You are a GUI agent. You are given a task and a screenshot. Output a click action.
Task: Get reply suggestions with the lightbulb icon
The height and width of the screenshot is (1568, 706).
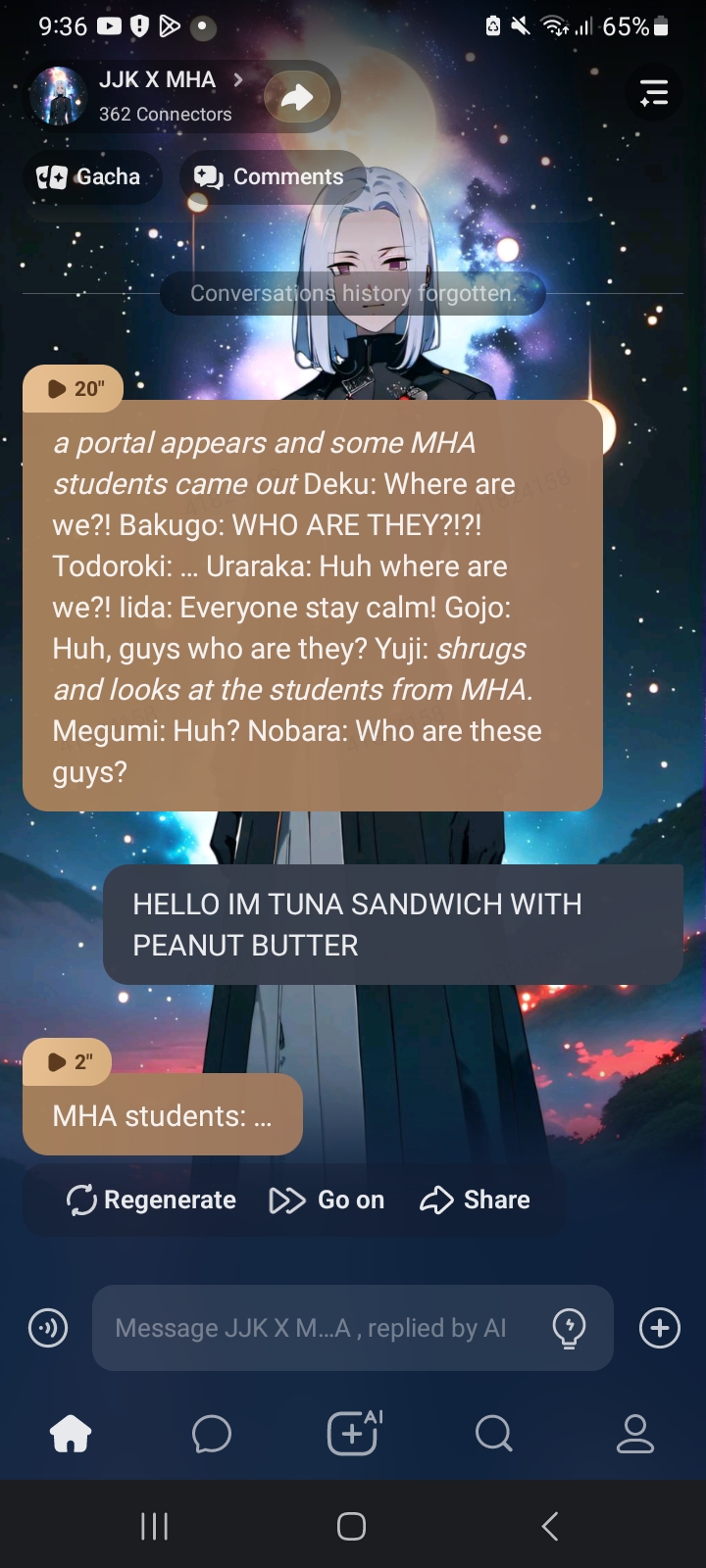click(569, 1328)
